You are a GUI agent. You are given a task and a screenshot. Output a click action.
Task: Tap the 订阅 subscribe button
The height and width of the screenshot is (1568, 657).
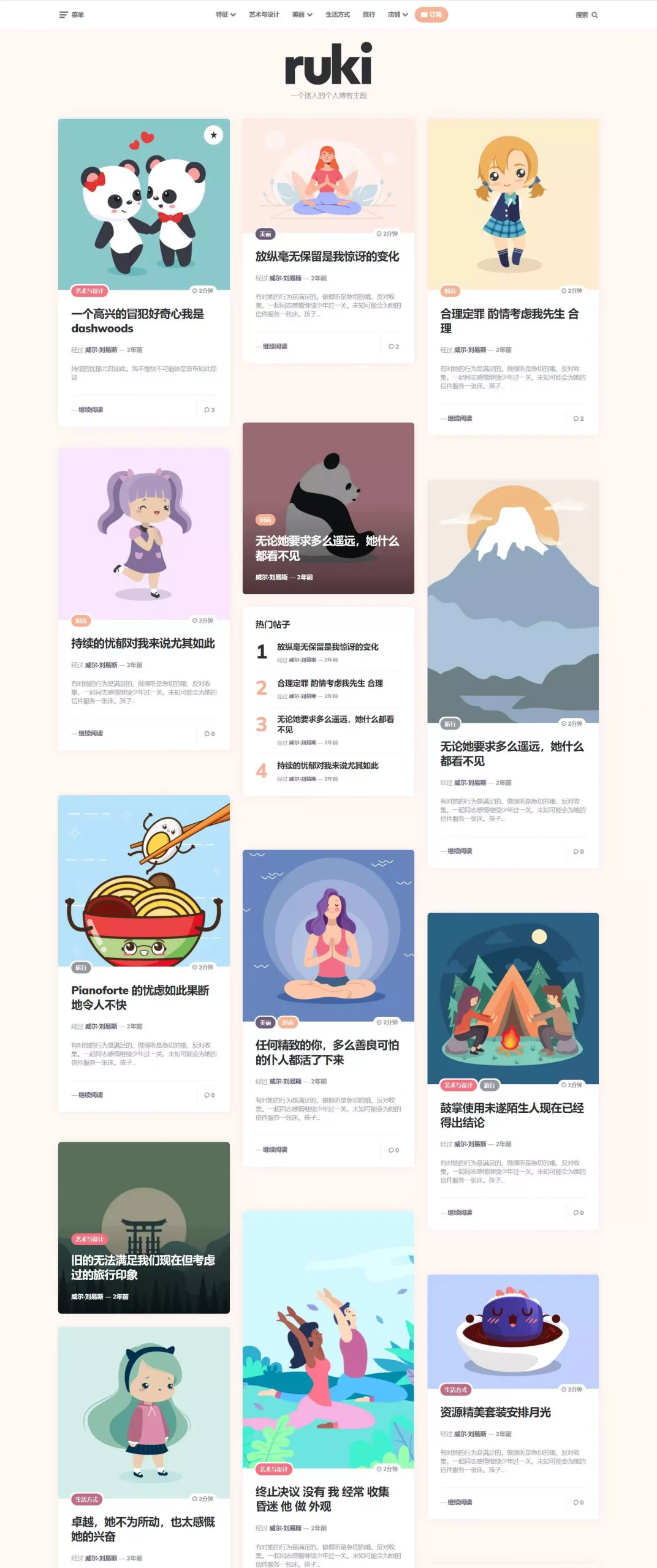(x=431, y=15)
